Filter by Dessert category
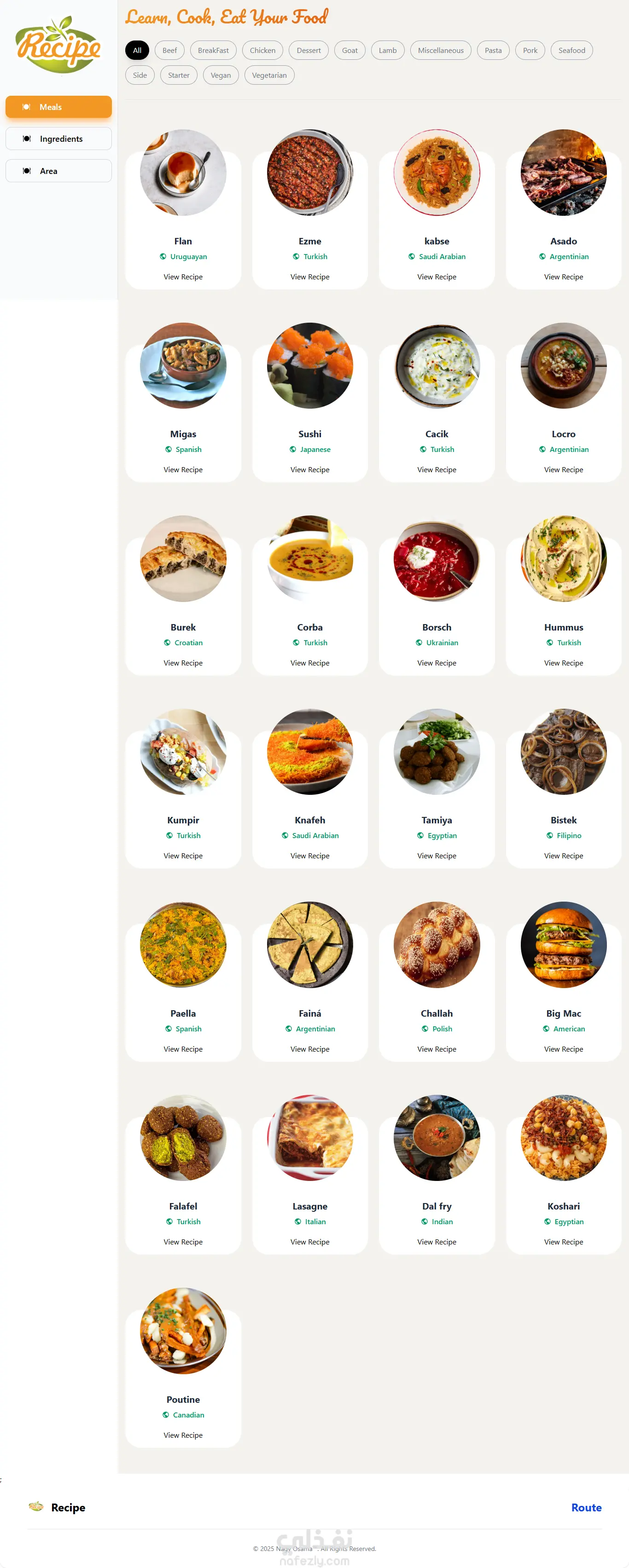Screen dimensions: 629x1568 [x=308, y=51]
